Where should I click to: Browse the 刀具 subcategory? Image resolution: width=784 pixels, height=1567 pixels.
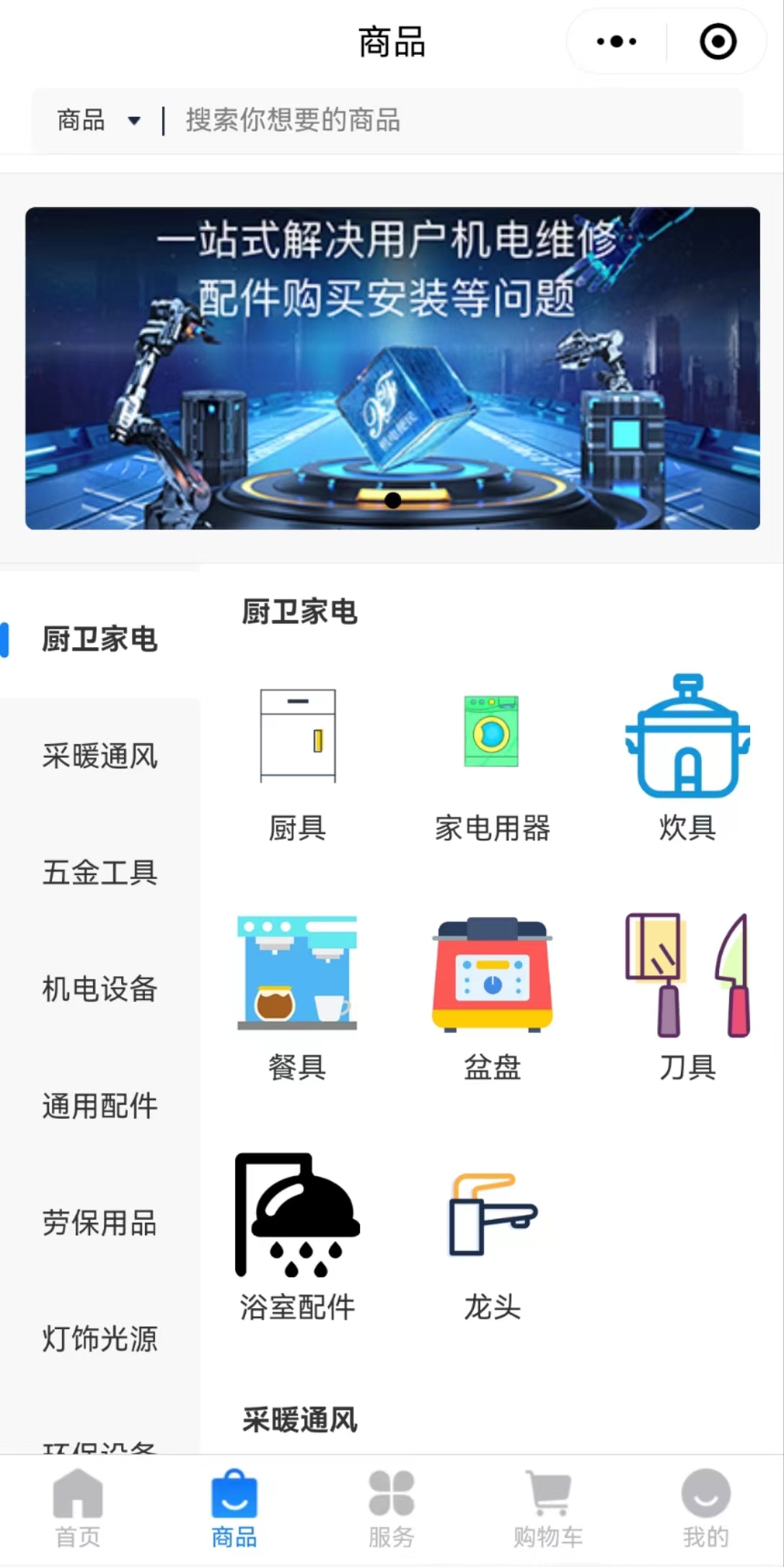687,996
